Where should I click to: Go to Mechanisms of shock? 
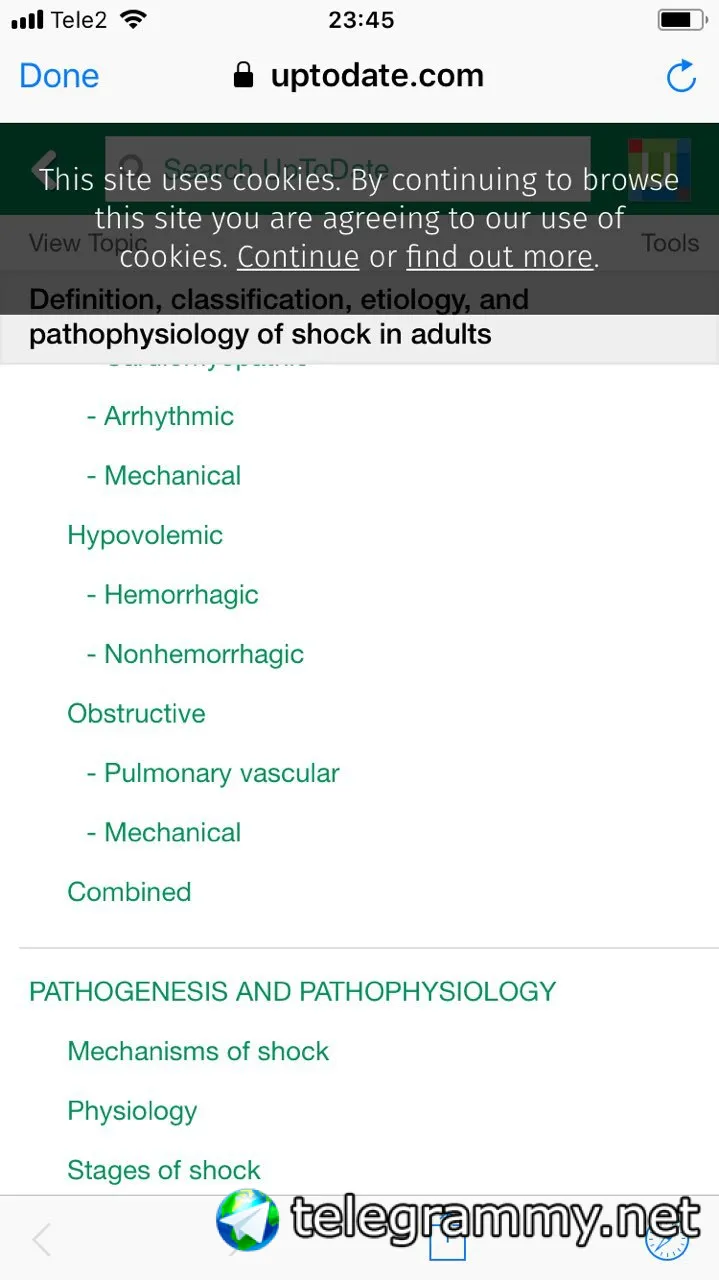click(198, 1051)
